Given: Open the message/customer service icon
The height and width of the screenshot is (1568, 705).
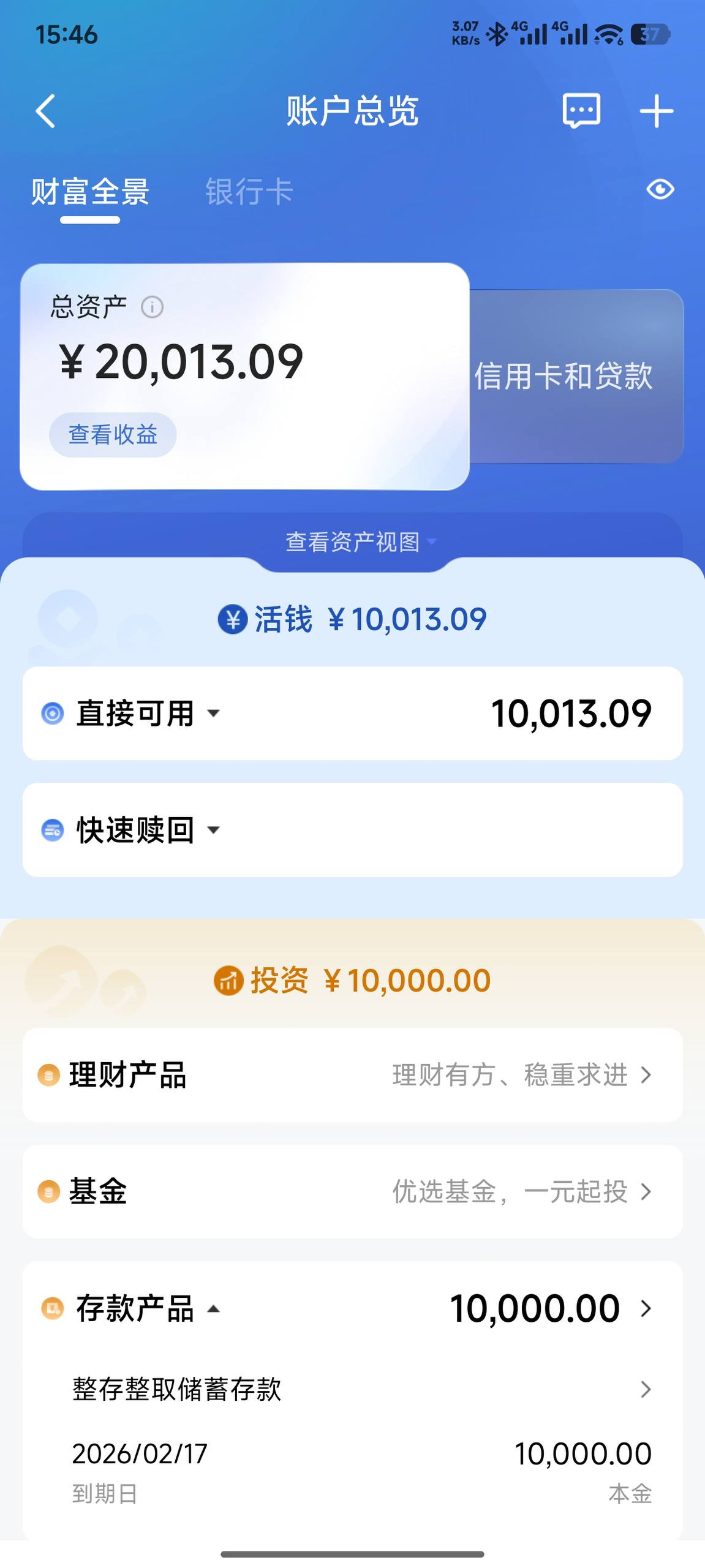Looking at the screenshot, I should (x=581, y=111).
